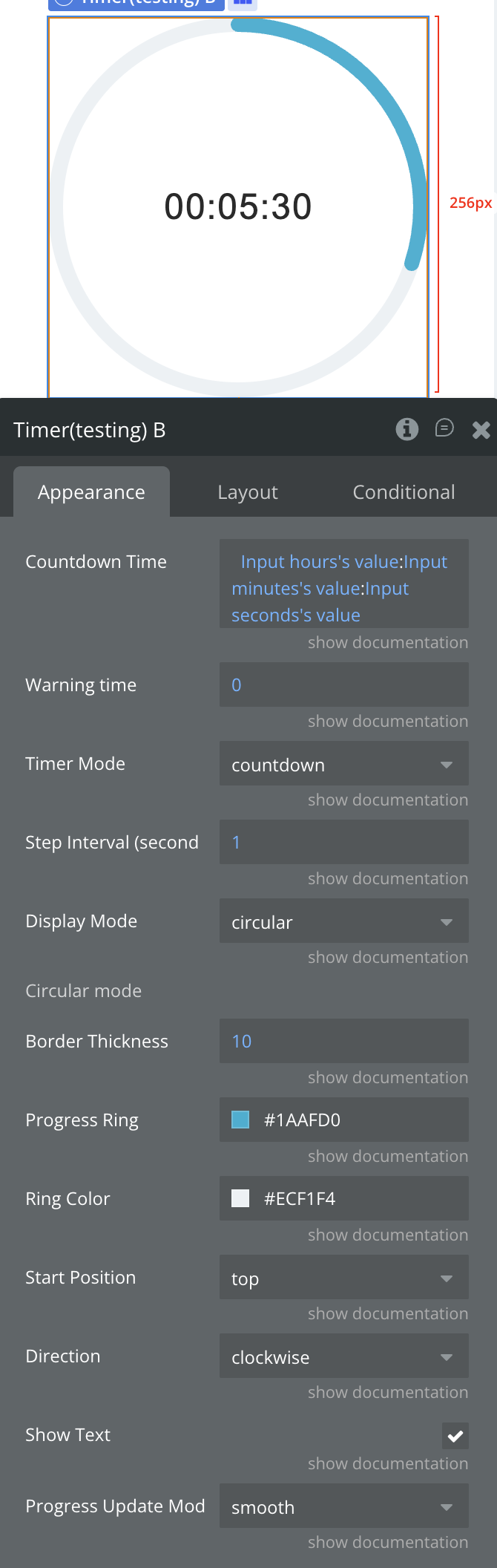This screenshot has height=1568, width=497.
Task: Edit the Step Interval value
Action: click(x=343, y=843)
